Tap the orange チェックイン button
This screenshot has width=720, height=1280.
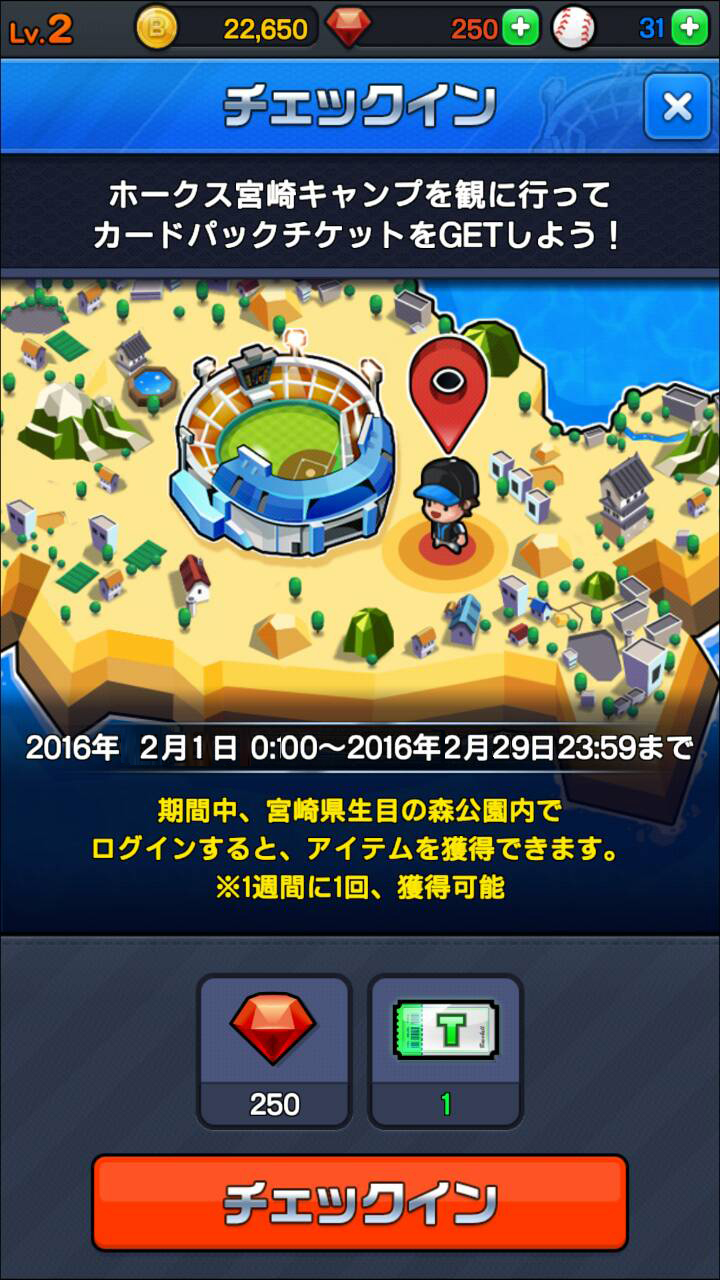click(360, 1202)
